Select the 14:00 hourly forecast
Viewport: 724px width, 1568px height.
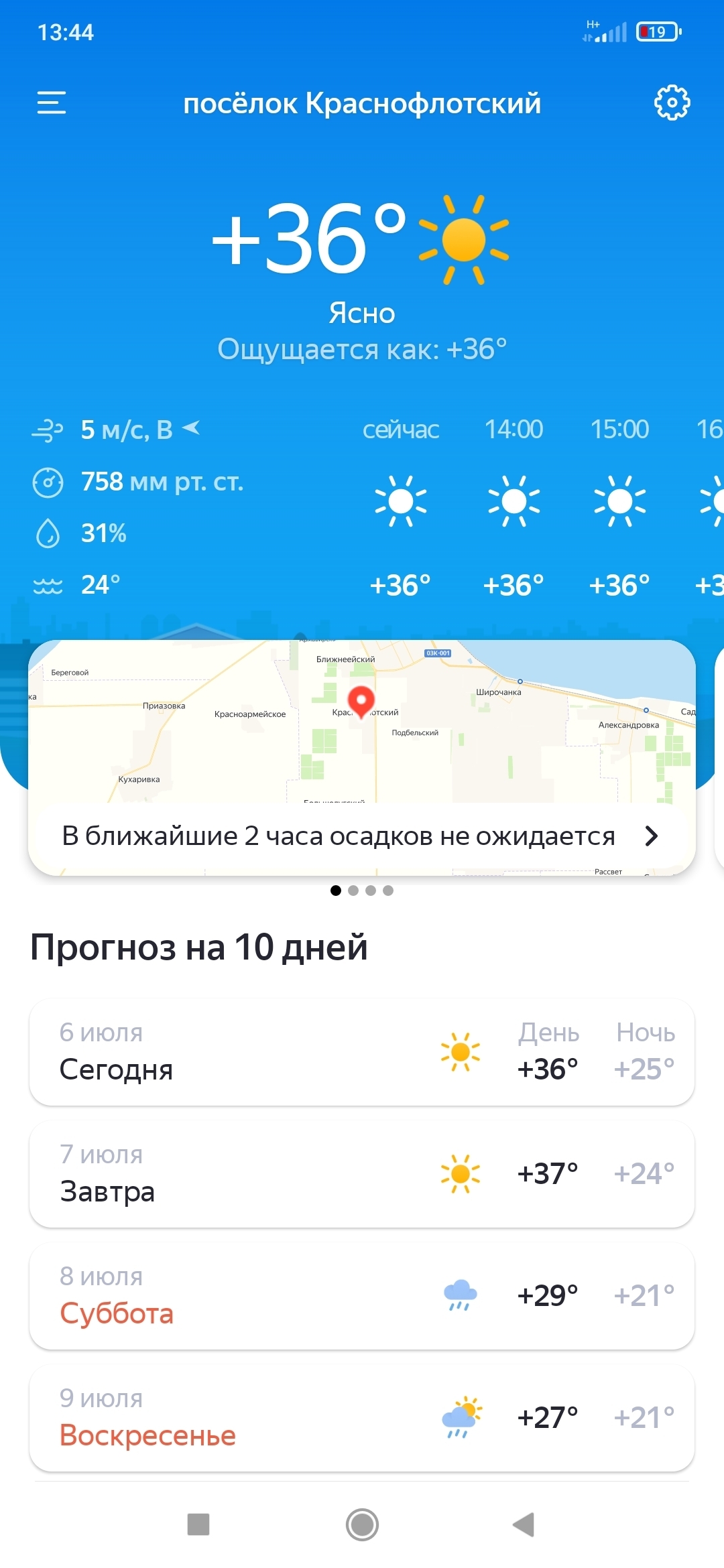[514, 507]
